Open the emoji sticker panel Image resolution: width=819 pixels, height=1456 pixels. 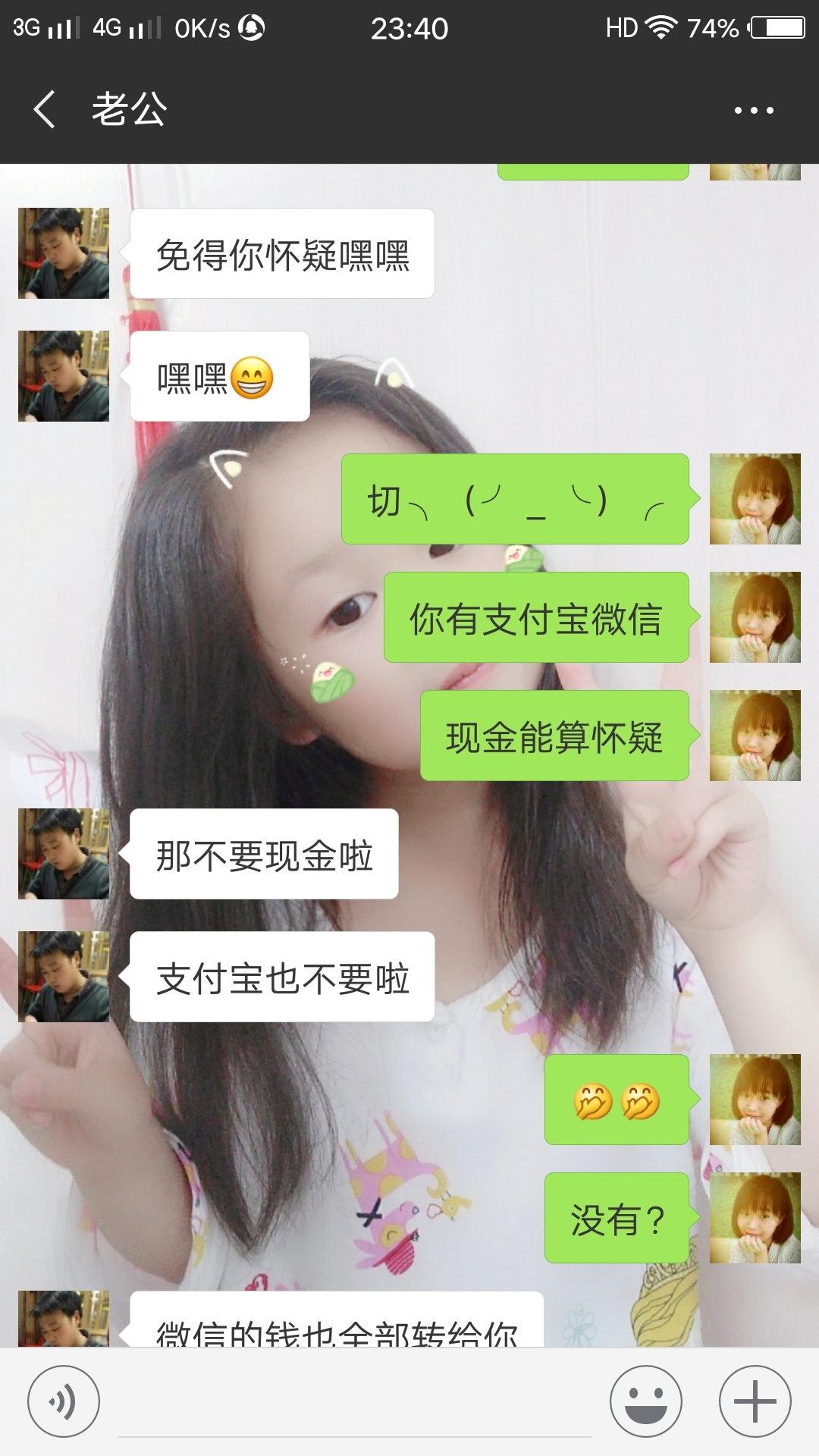click(646, 1401)
